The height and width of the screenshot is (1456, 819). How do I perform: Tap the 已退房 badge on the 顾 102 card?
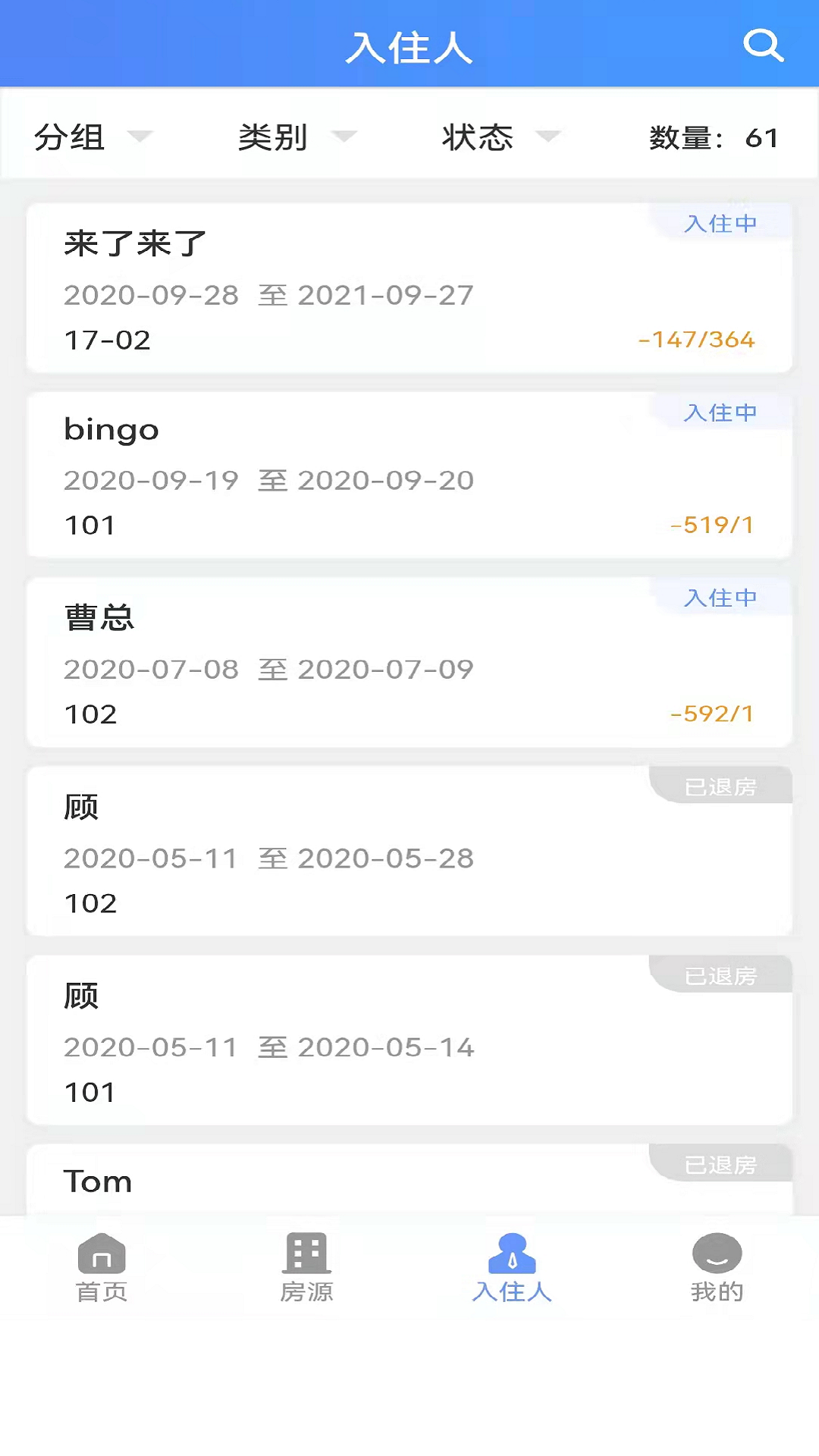(x=720, y=787)
